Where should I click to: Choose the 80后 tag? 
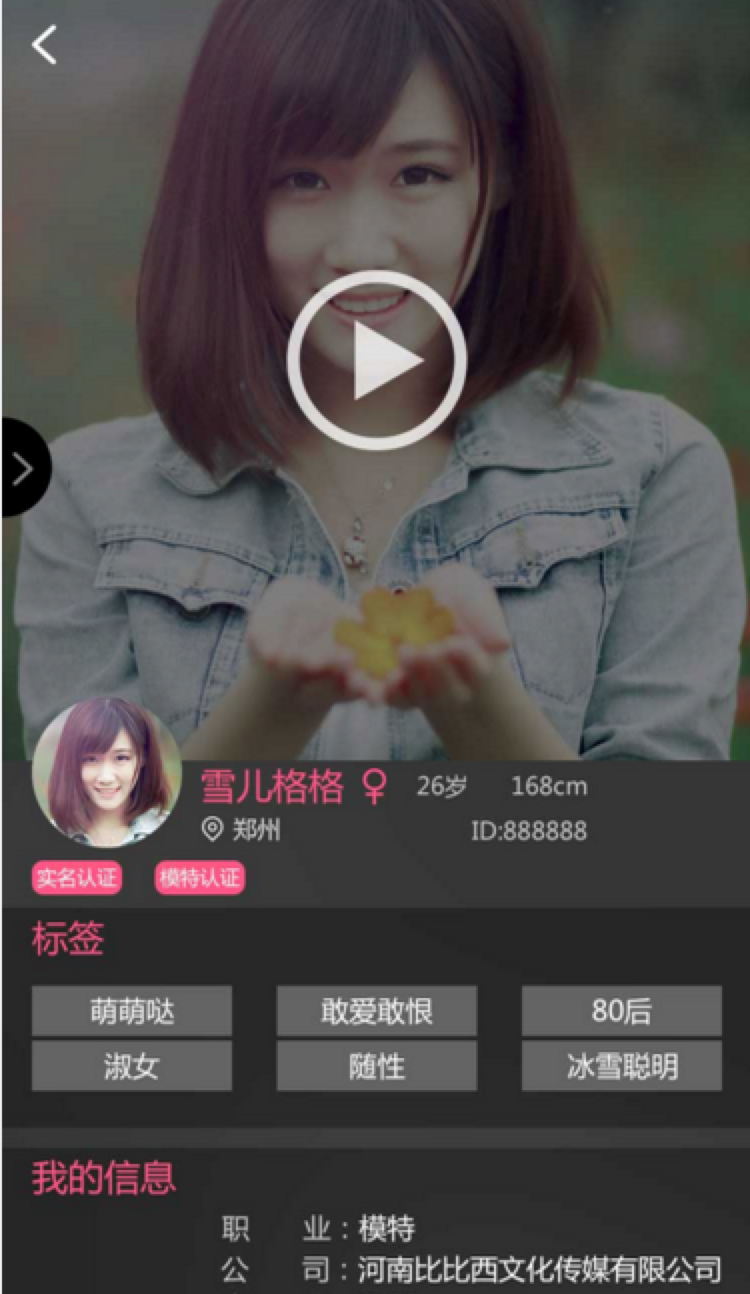[621, 1011]
